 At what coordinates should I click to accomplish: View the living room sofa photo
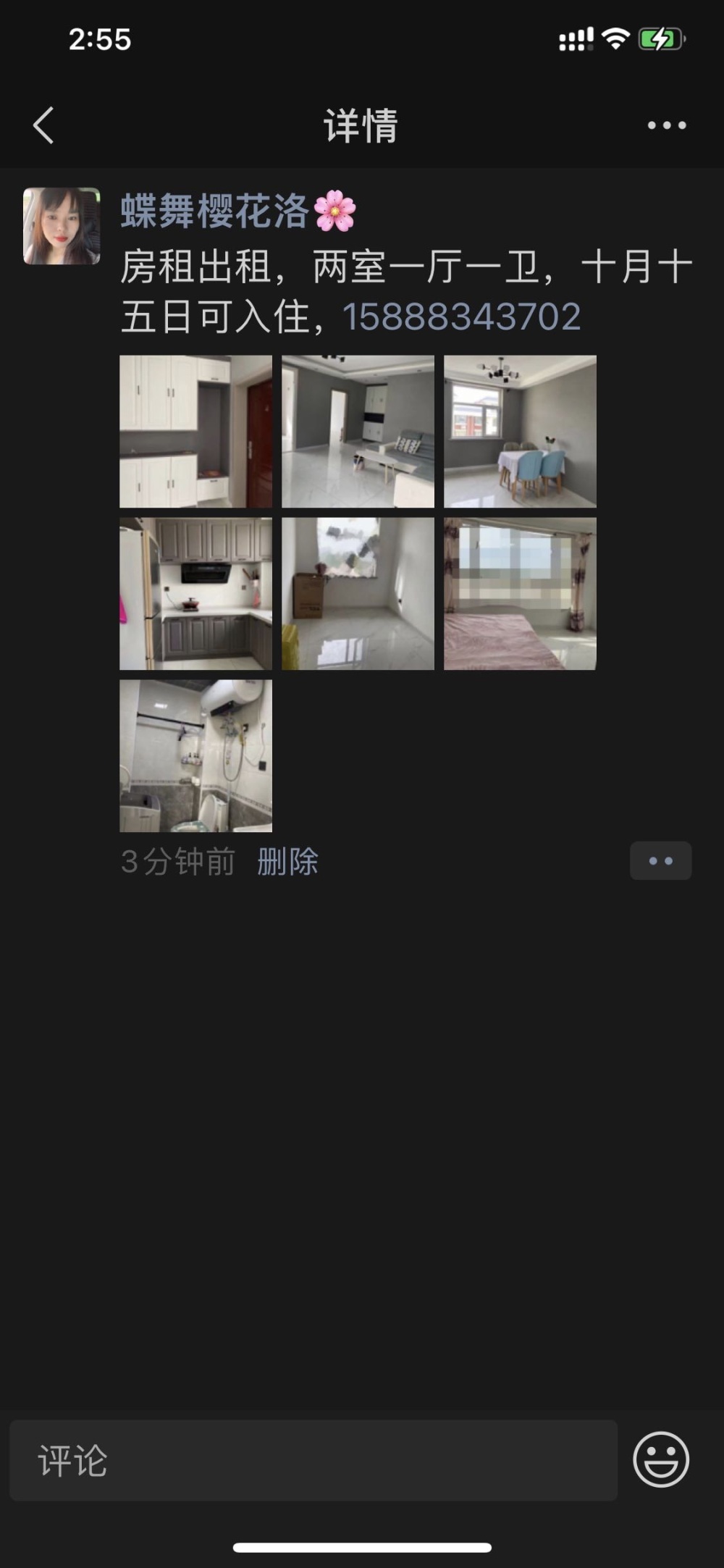358,431
